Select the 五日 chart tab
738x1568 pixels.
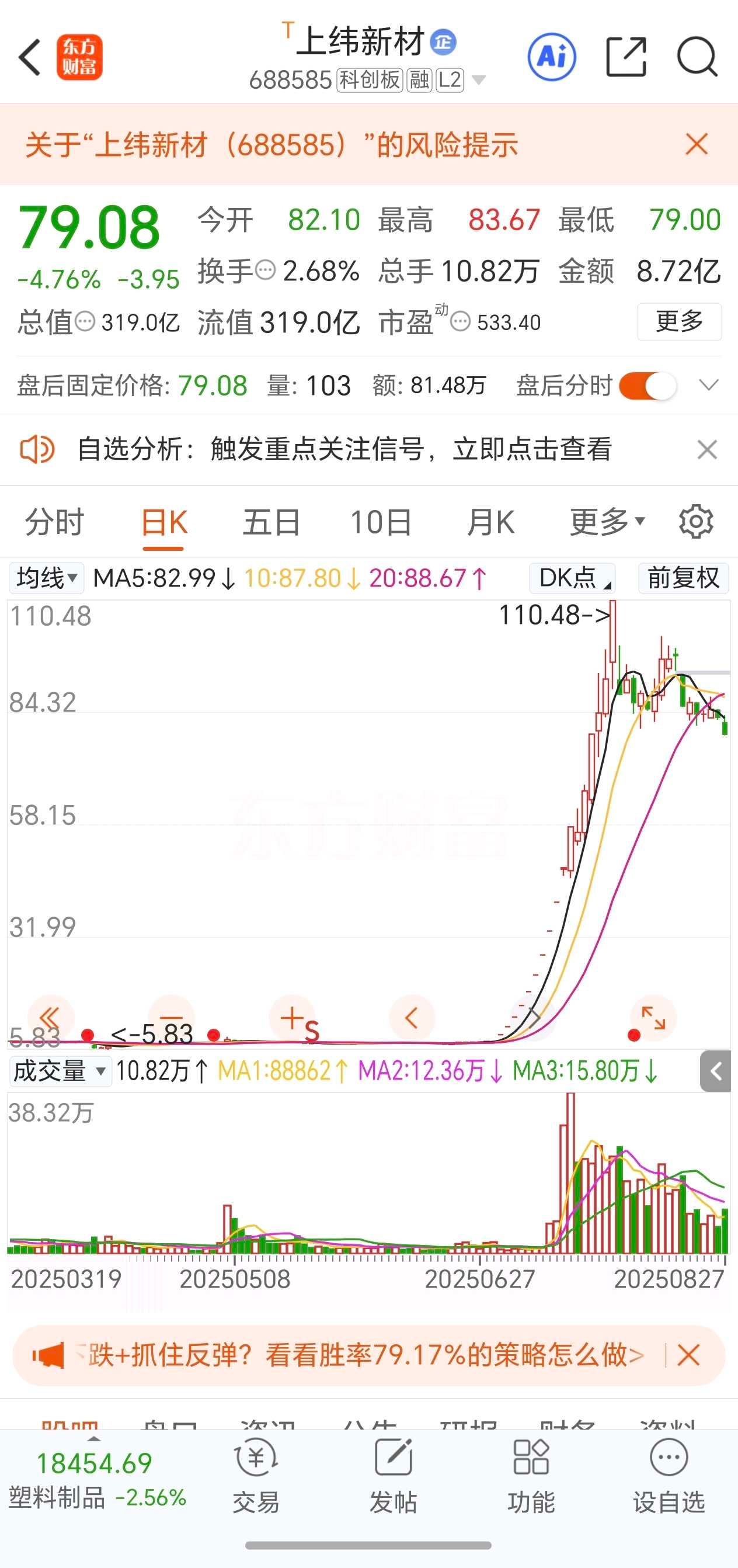[x=271, y=523]
